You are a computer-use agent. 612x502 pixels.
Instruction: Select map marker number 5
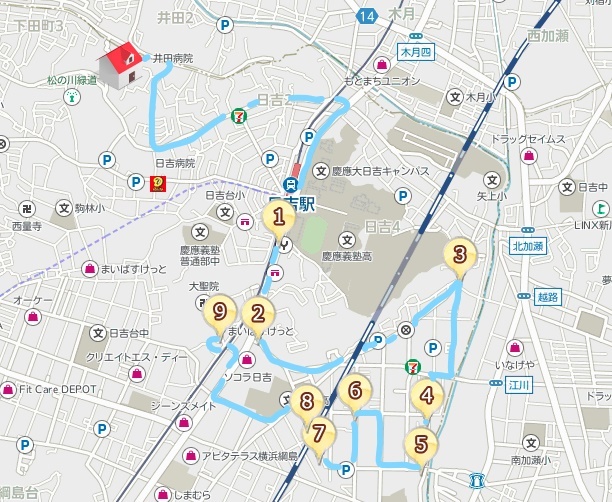tap(420, 443)
